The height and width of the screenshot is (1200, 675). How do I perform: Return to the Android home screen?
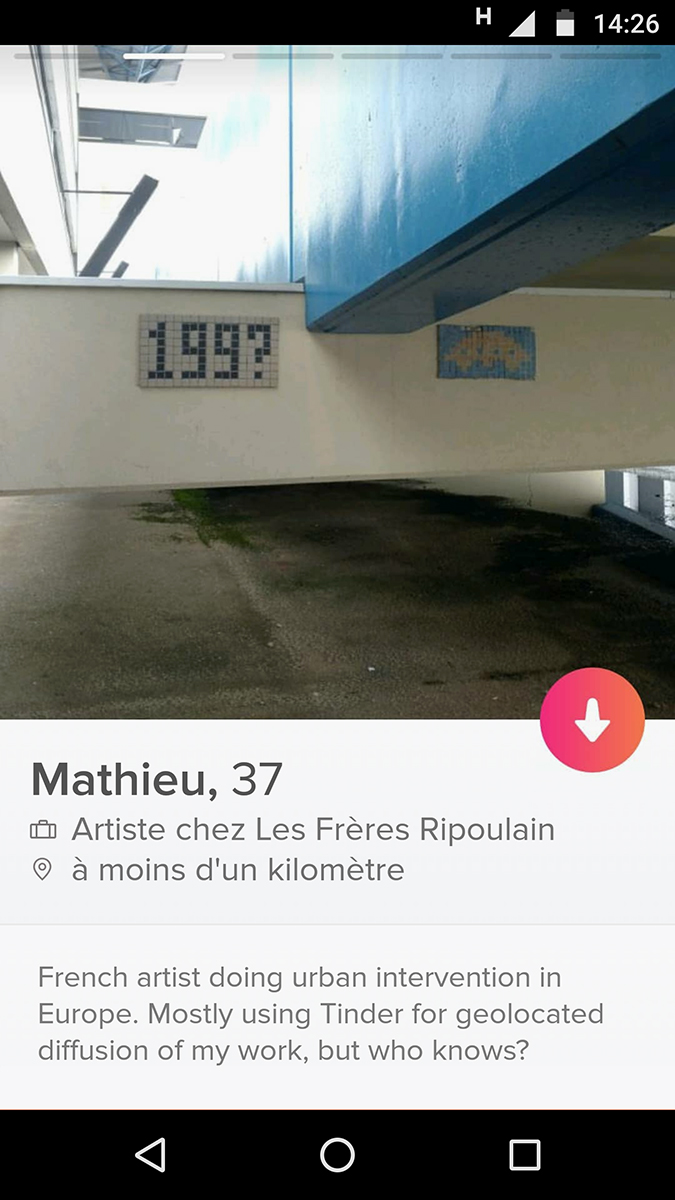pyautogui.click(x=337, y=1155)
